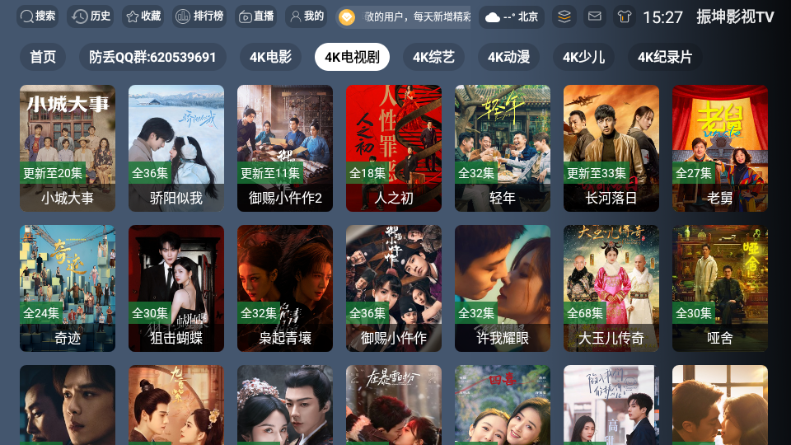This screenshot has height=445, width=791.
Task: Open 我的 profile page
Action: point(305,16)
